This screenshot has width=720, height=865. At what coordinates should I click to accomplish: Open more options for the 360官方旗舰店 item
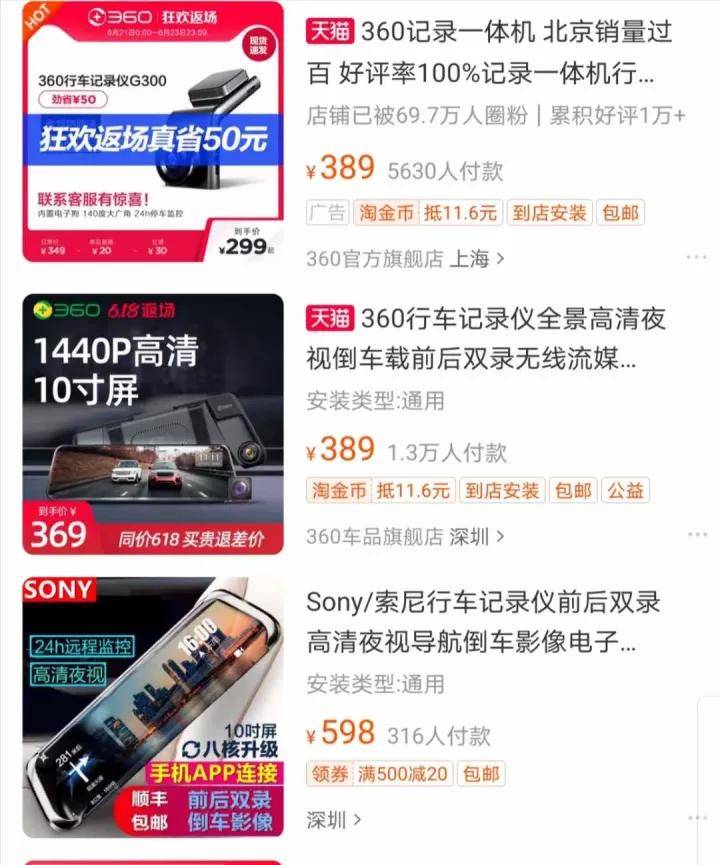[697, 258]
